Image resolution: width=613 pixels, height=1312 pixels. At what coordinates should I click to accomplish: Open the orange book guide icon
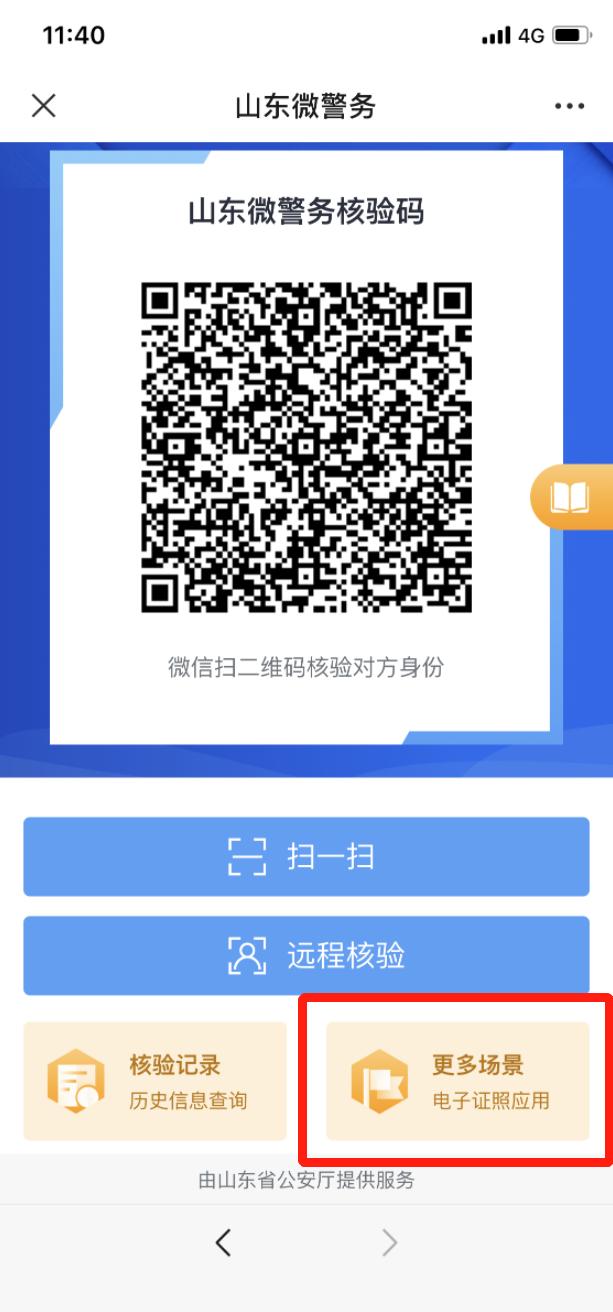click(x=570, y=497)
